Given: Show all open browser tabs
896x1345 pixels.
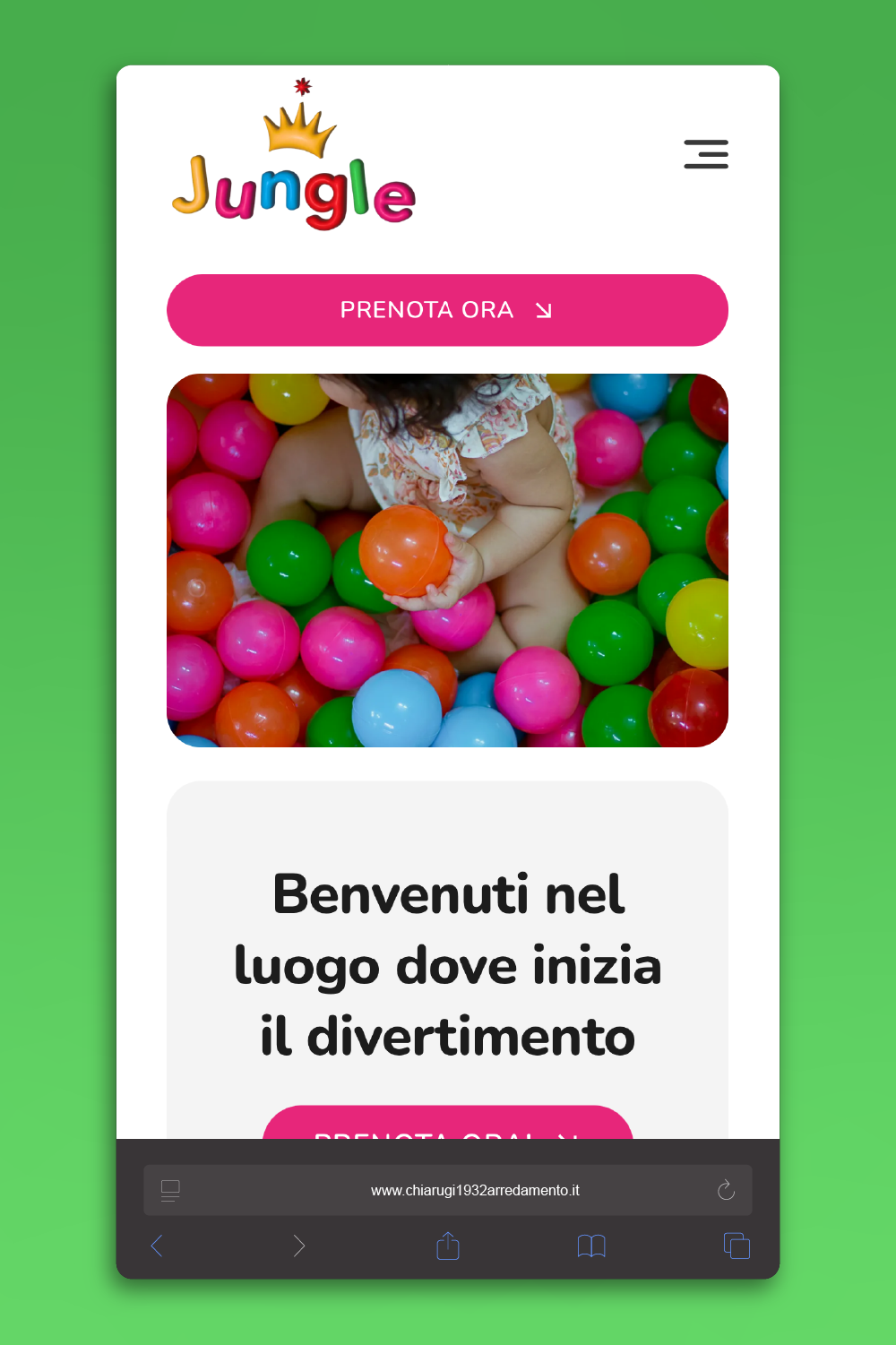Looking at the screenshot, I should (x=737, y=1246).
